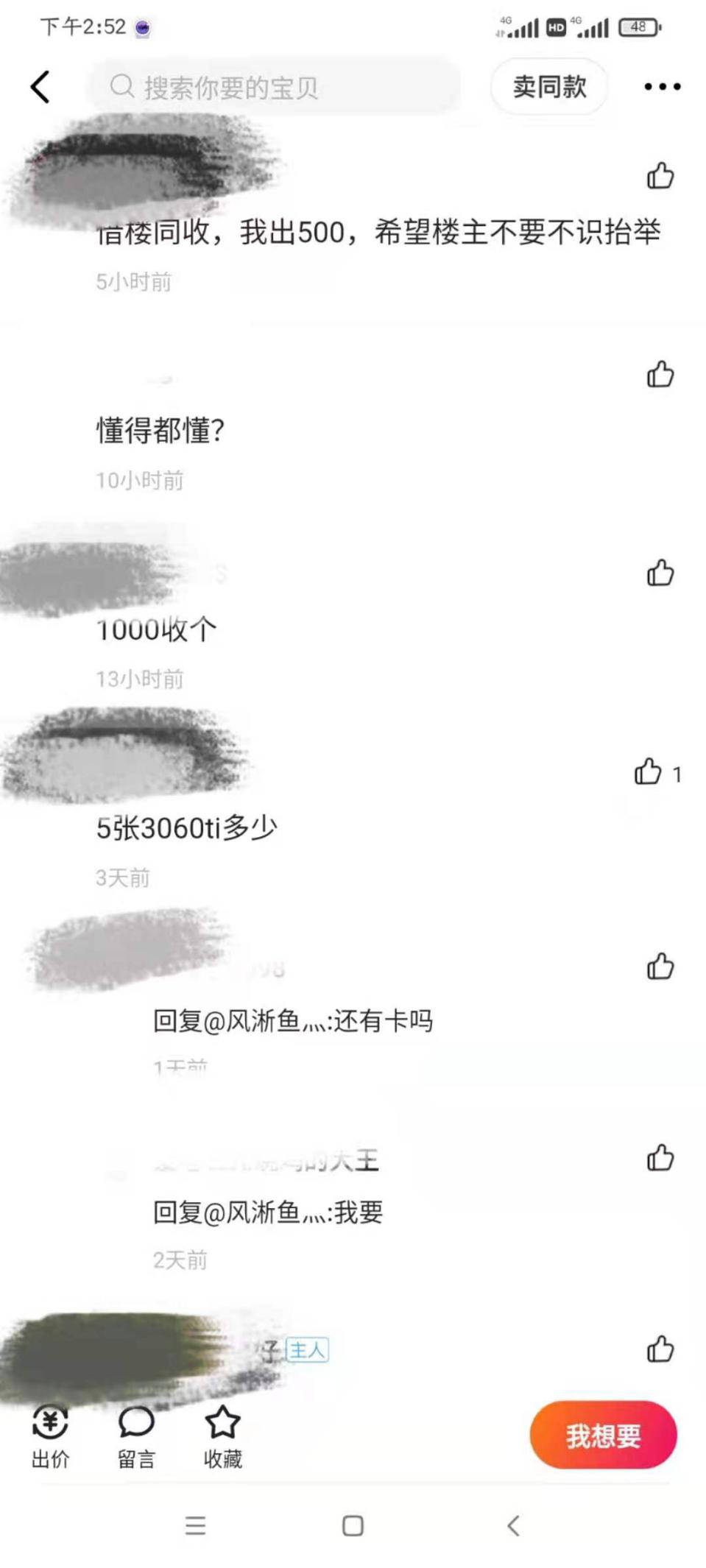
Task: Like the comment 懂得都懂?
Action: point(660,375)
